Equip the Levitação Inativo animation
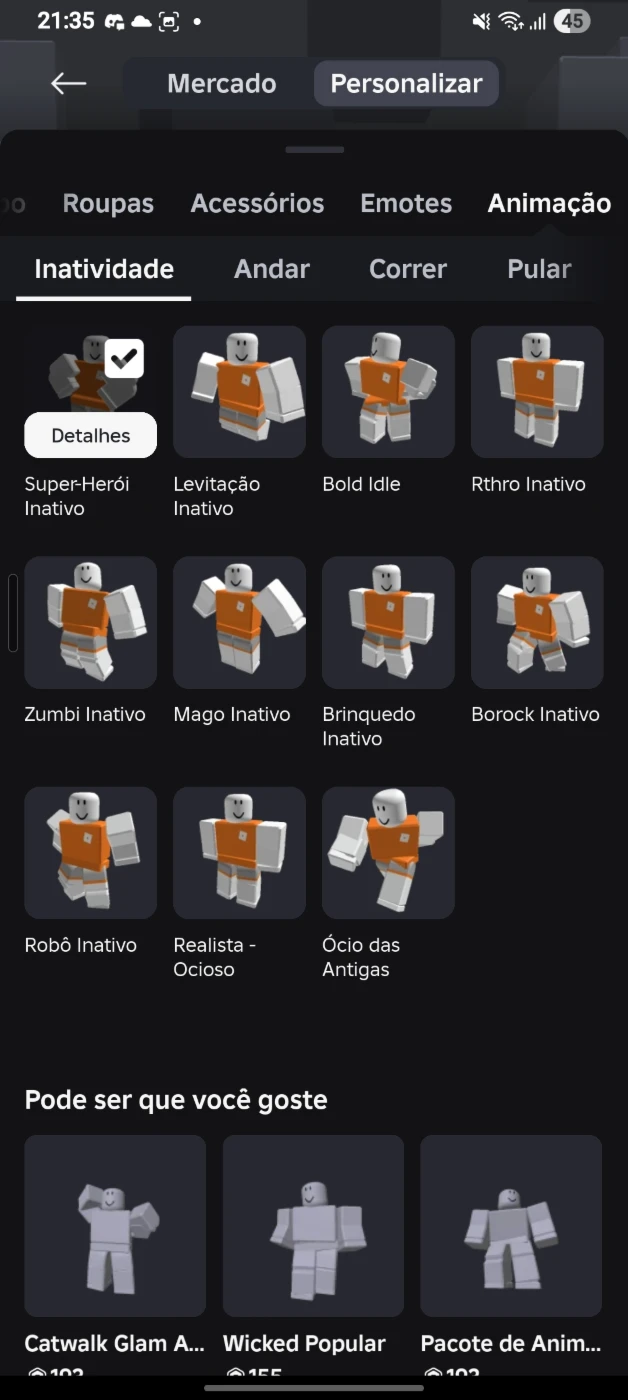The width and height of the screenshot is (628, 1400). (x=240, y=392)
